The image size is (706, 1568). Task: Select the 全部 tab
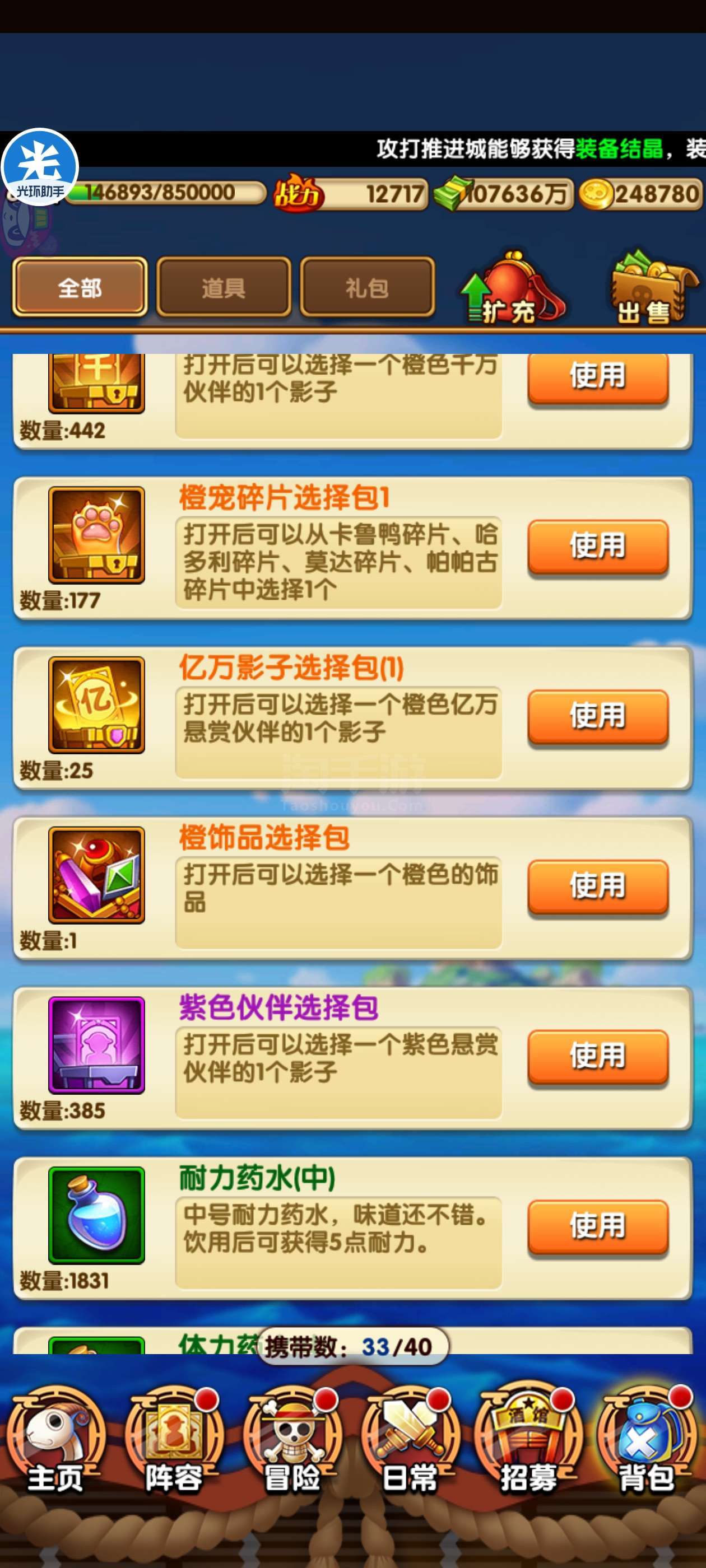pyautogui.click(x=80, y=287)
